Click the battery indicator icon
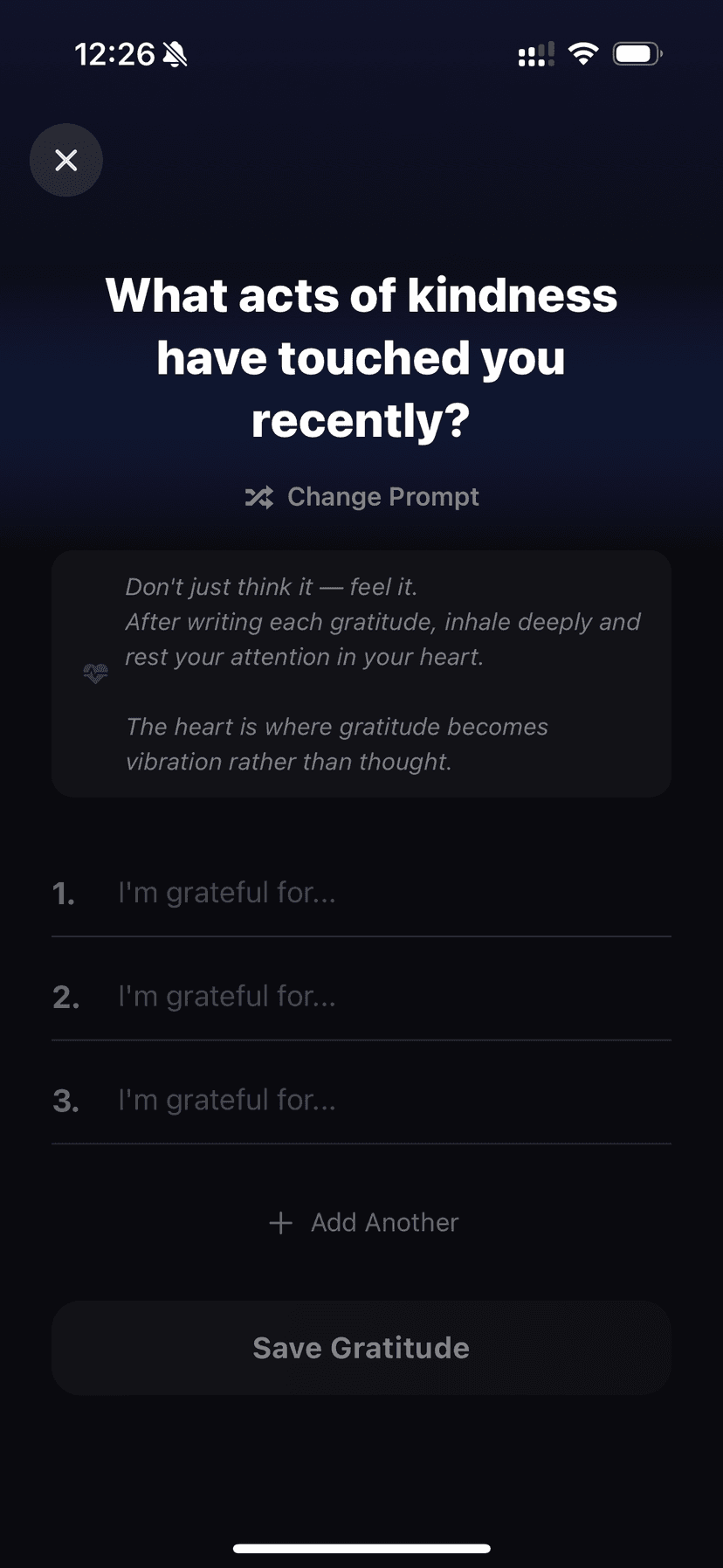Image resolution: width=723 pixels, height=1568 pixels. [637, 53]
